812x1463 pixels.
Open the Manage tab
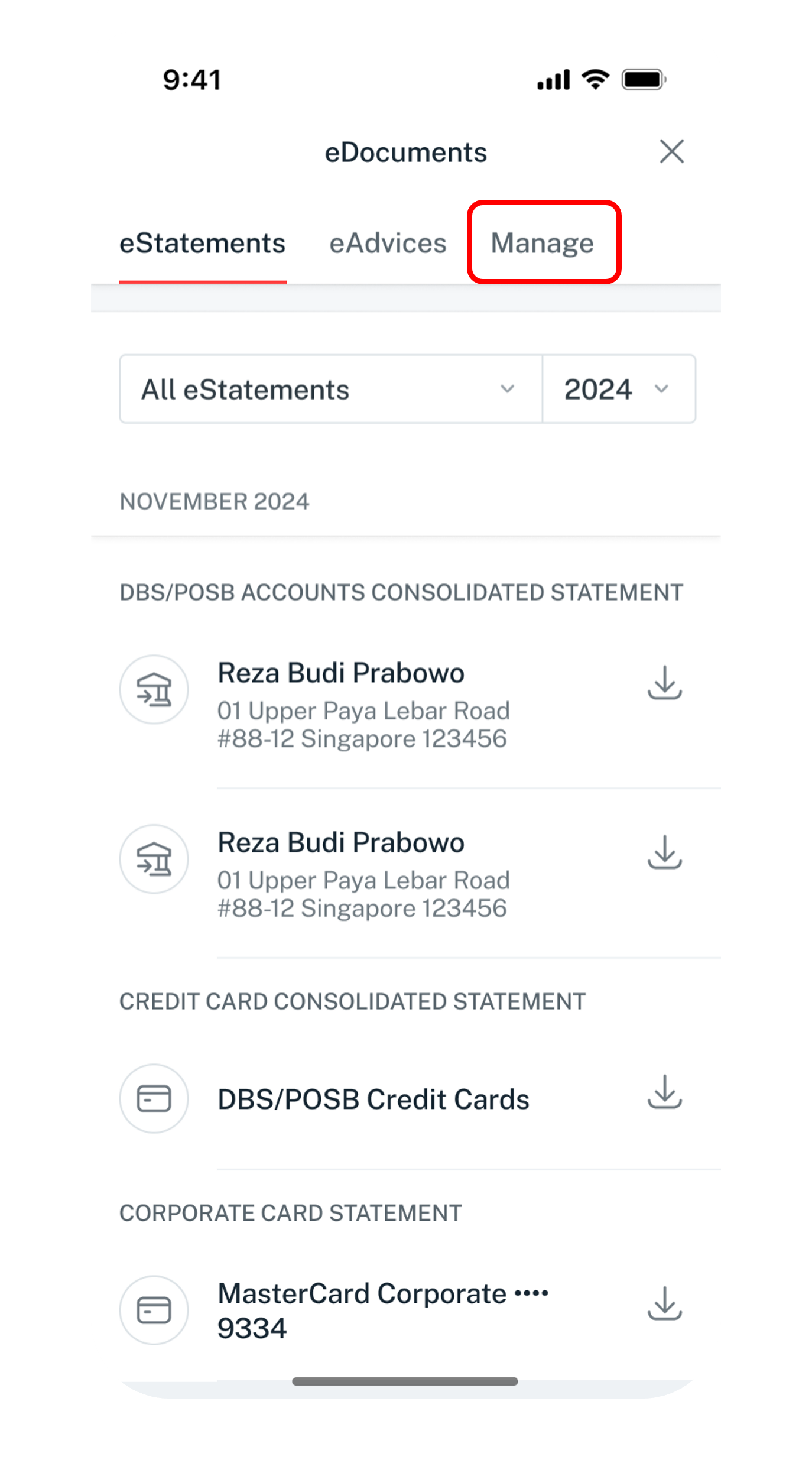pyautogui.click(x=543, y=244)
